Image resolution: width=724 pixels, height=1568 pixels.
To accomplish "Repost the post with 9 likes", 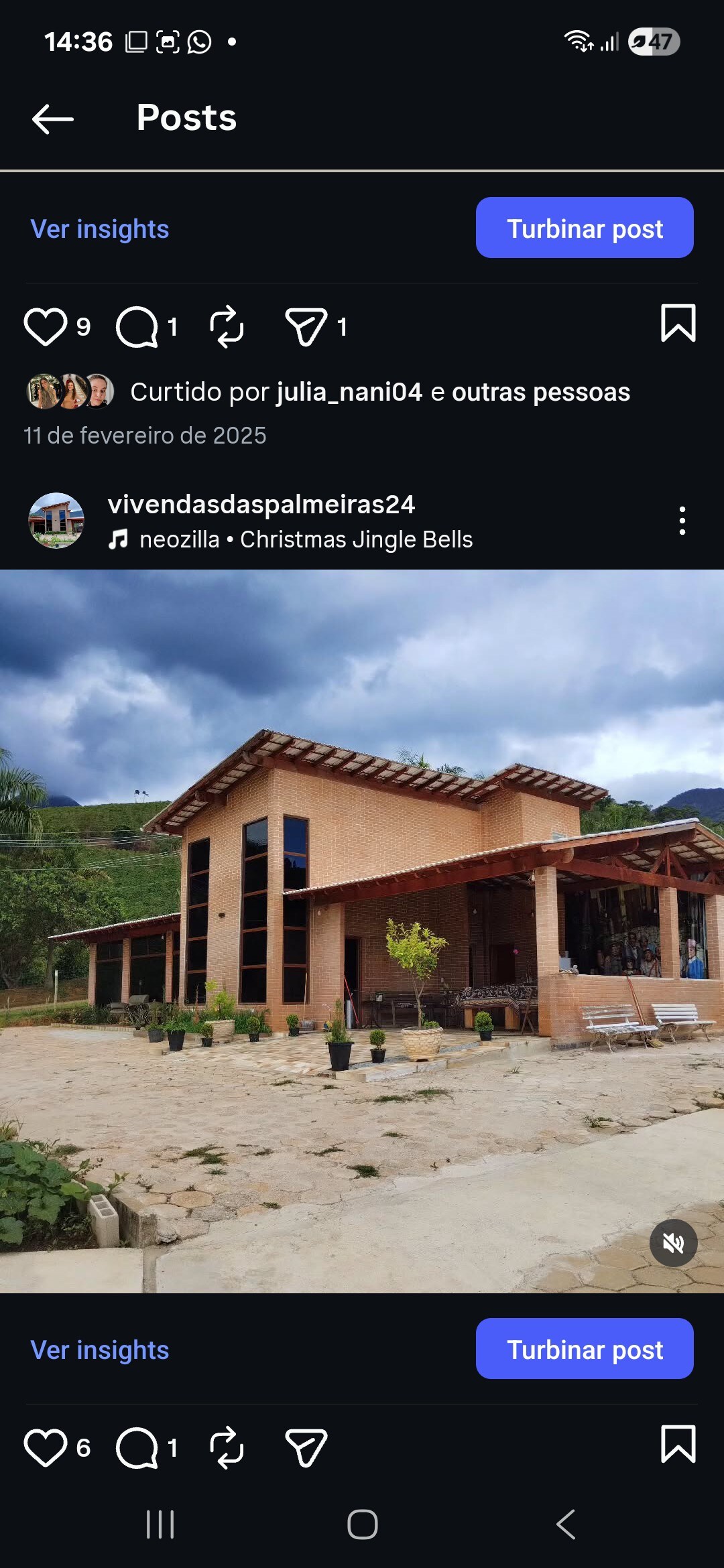I will pos(227,327).
